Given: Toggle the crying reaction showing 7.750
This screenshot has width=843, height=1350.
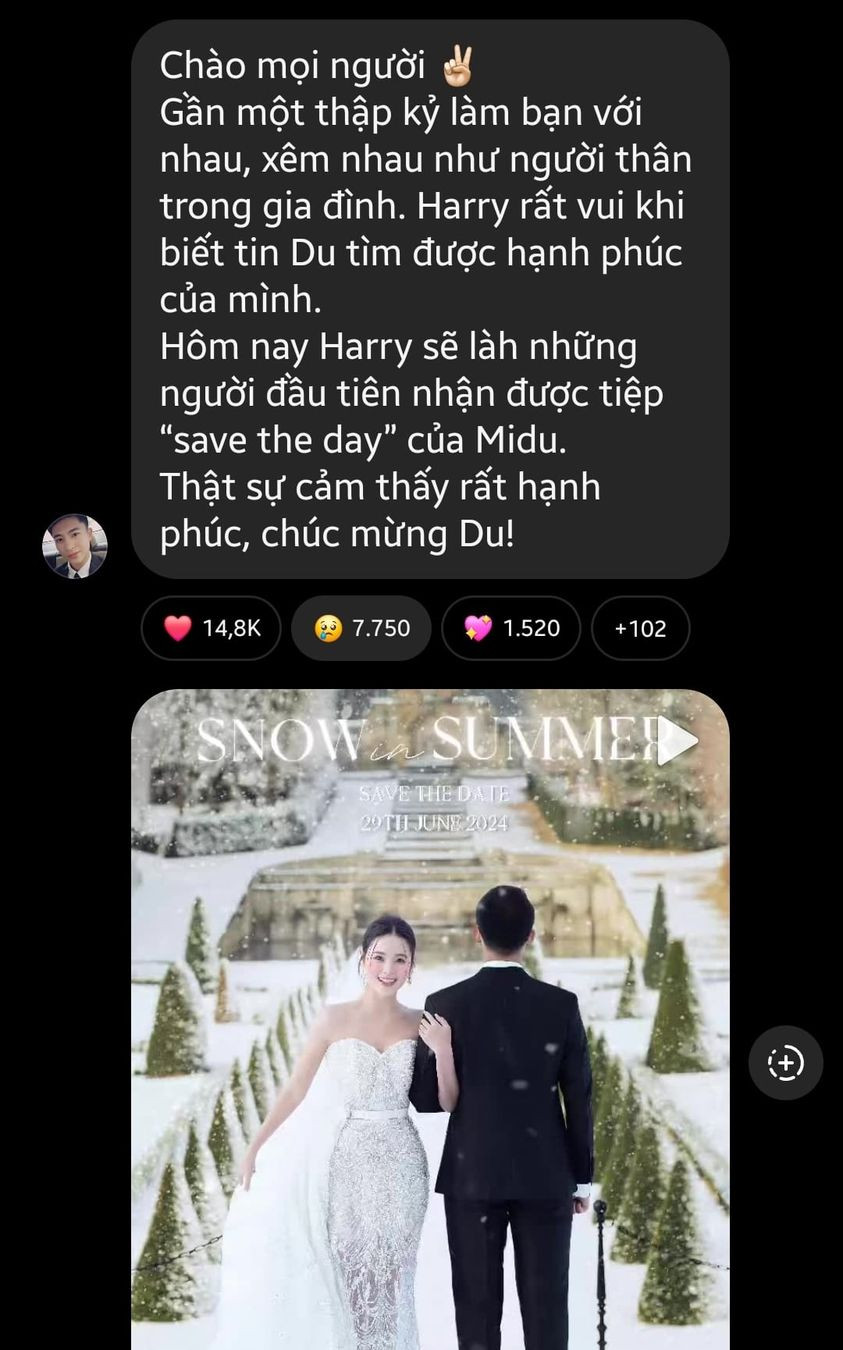Looking at the screenshot, I should click(361, 627).
